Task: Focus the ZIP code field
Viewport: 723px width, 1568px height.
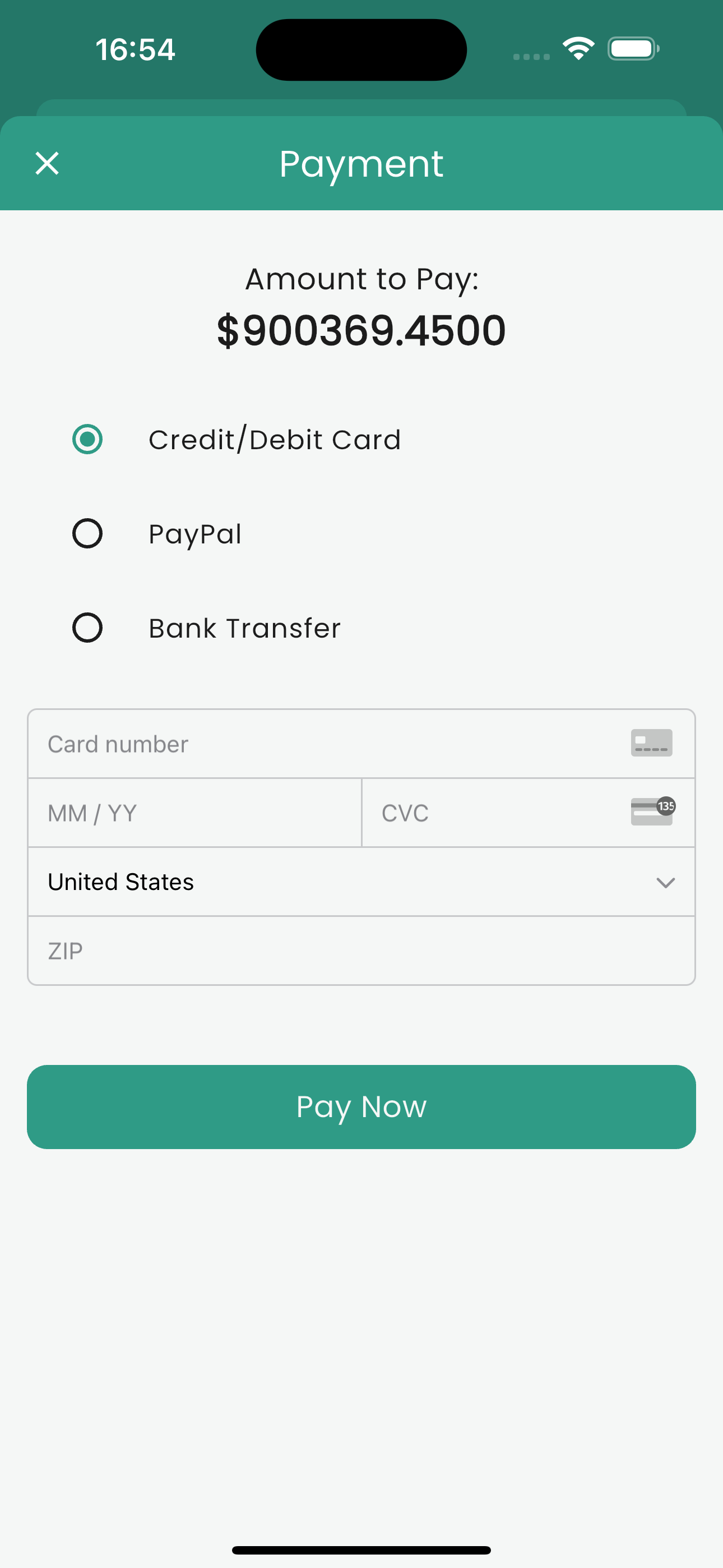Action: (x=361, y=951)
